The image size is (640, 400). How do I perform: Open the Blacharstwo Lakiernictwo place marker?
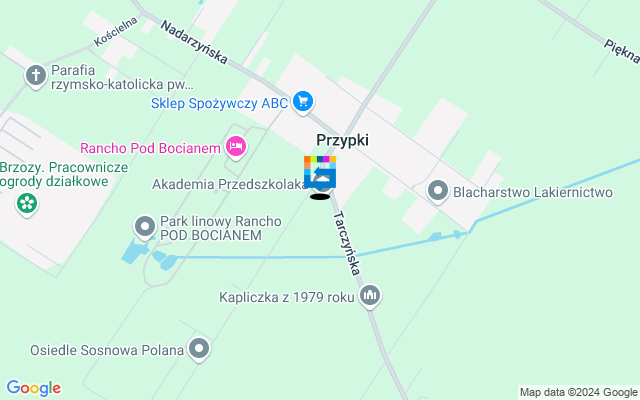[x=437, y=190]
